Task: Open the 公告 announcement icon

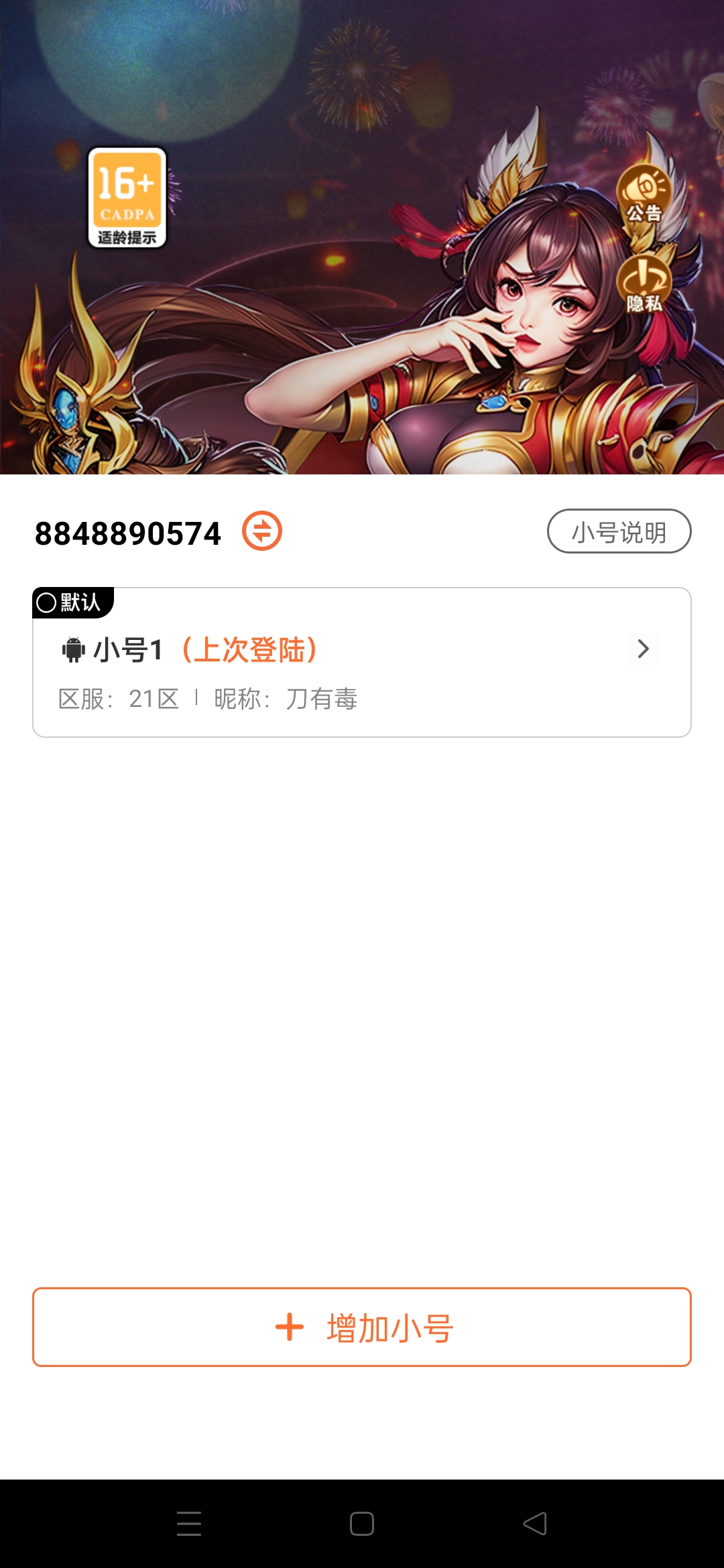Action: point(644,194)
